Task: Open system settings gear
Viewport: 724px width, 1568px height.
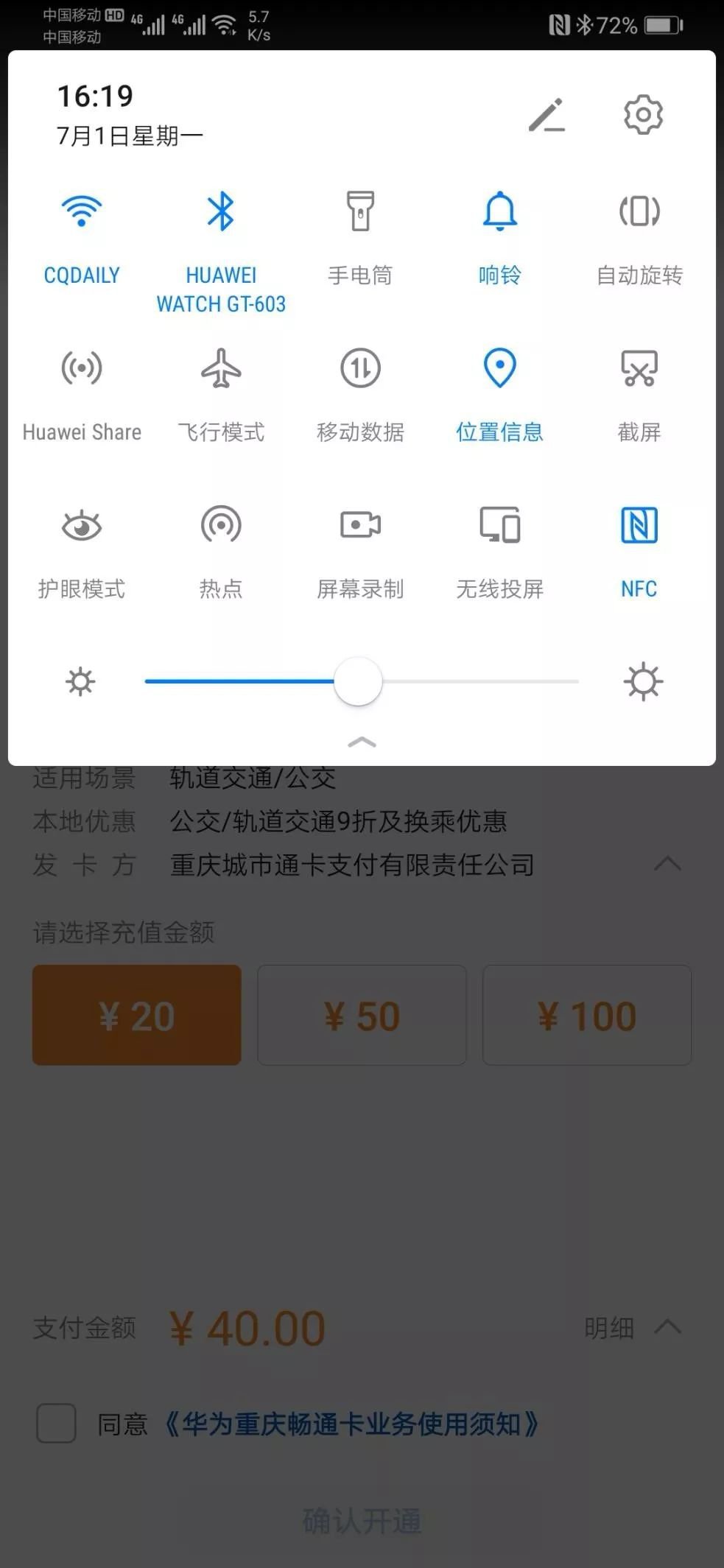Action: [x=643, y=115]
